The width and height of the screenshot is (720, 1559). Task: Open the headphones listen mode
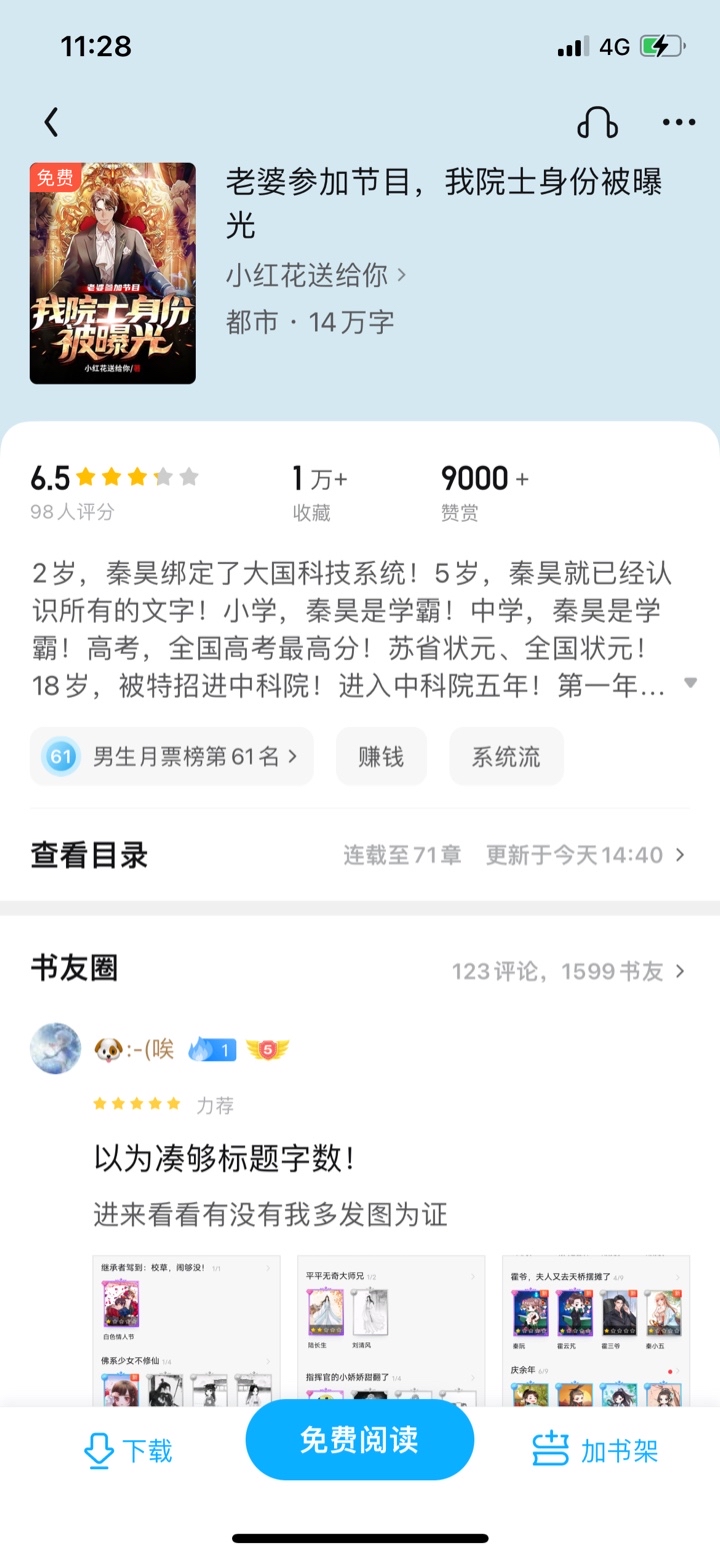pyautogui.click(x=597, y=123)
